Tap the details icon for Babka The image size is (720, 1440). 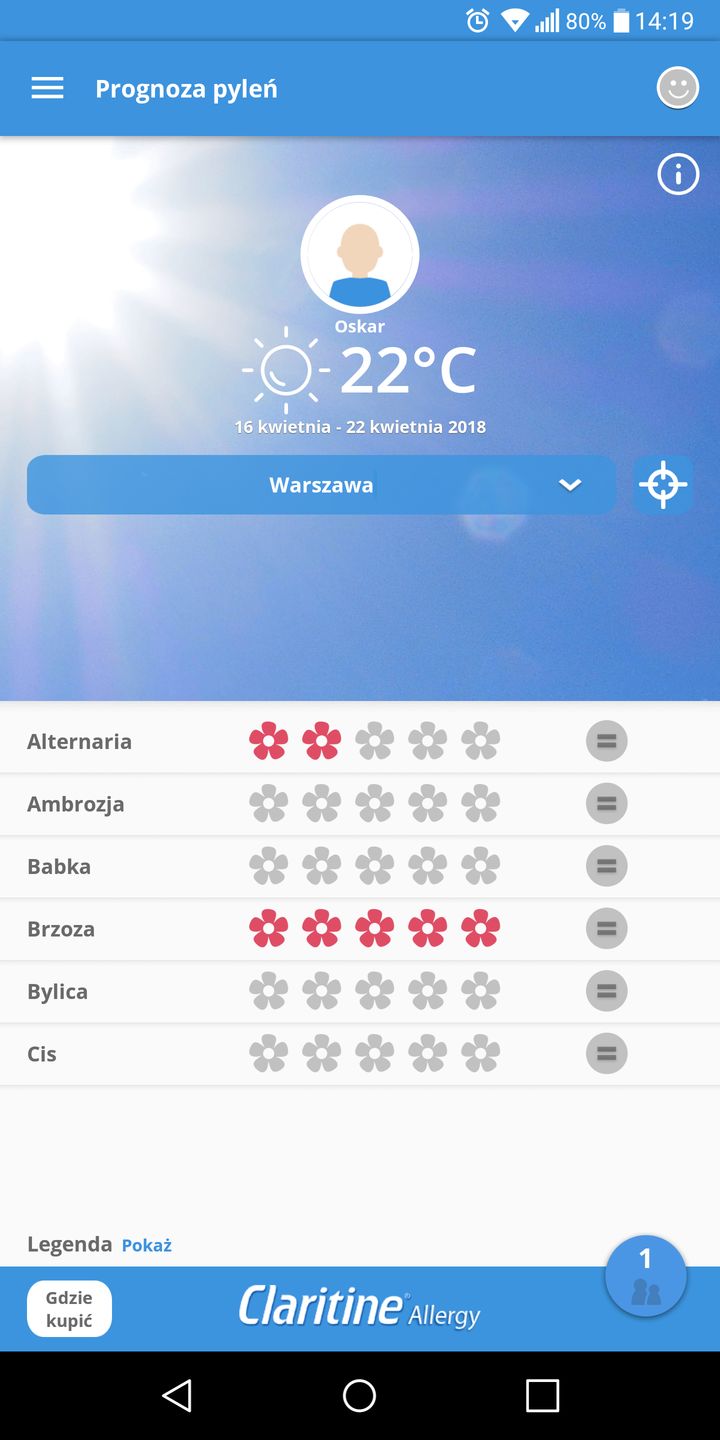[606, 866]
